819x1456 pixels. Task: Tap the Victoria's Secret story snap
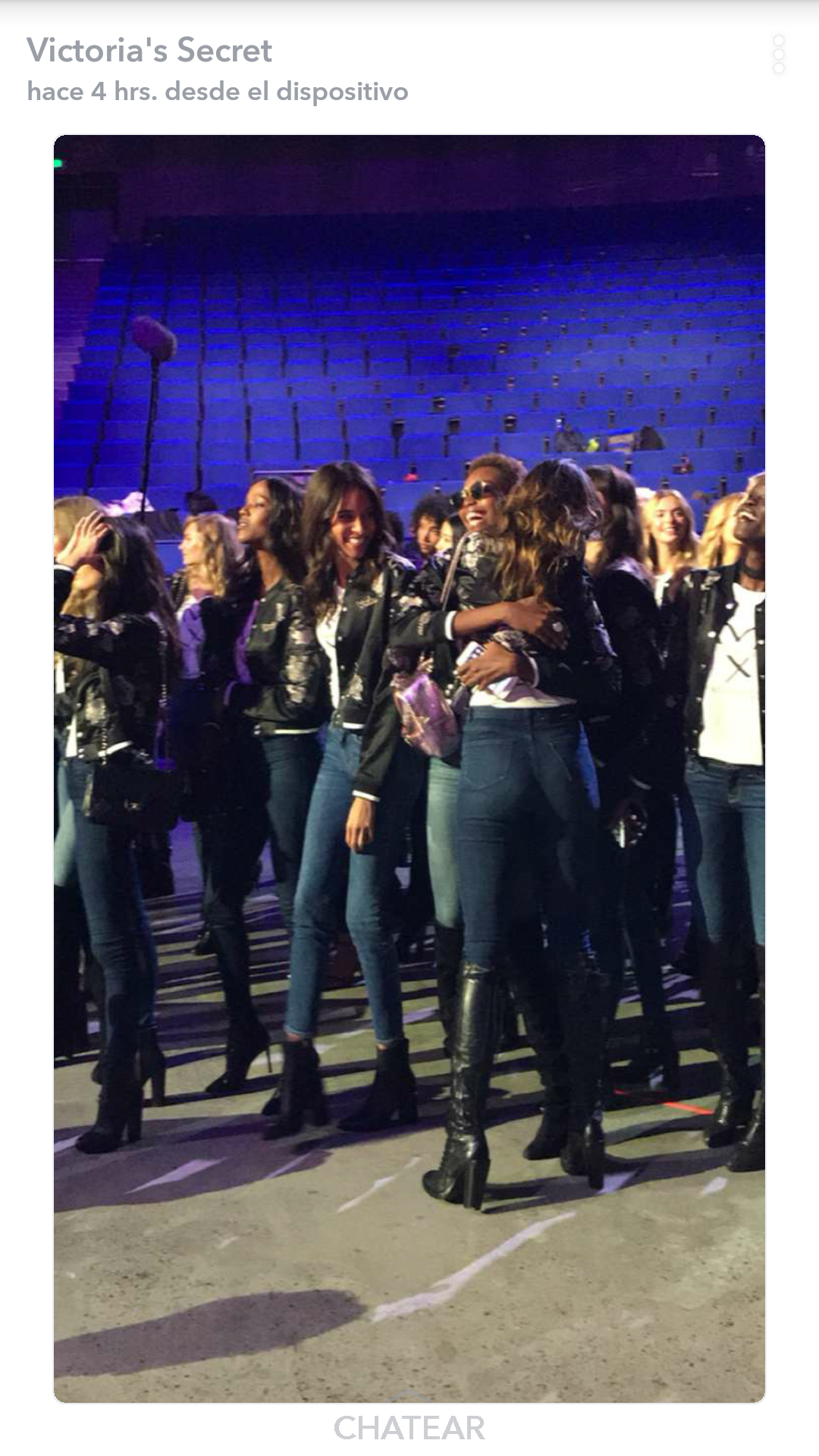409,766
